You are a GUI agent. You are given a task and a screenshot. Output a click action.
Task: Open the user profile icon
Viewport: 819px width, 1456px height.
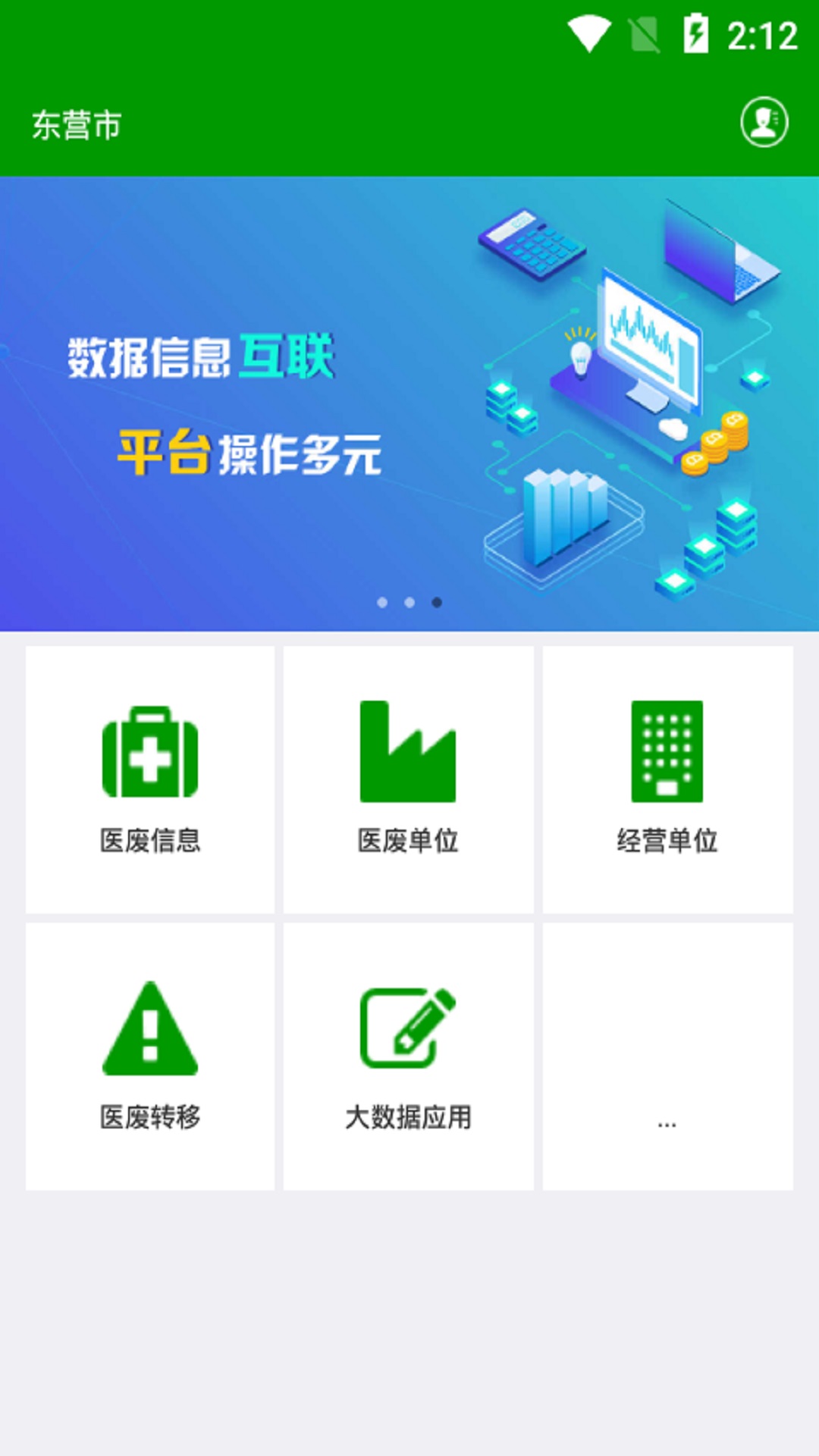coord(764,122)
